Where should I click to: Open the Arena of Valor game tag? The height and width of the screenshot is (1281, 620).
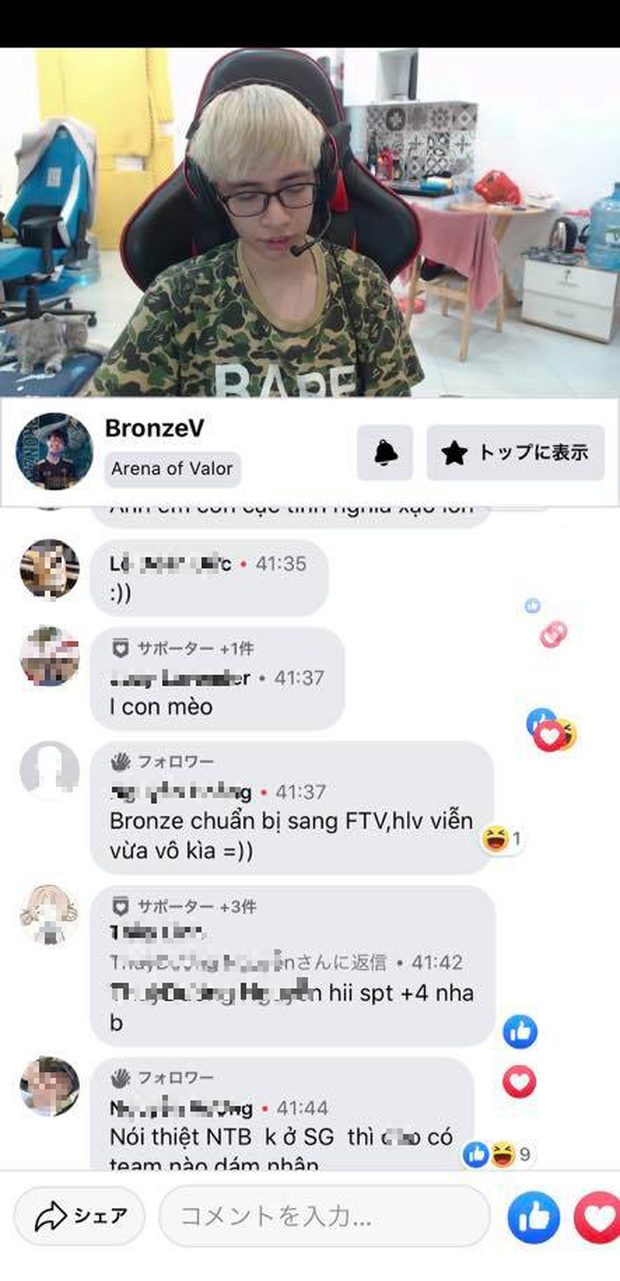click(172, 468)
